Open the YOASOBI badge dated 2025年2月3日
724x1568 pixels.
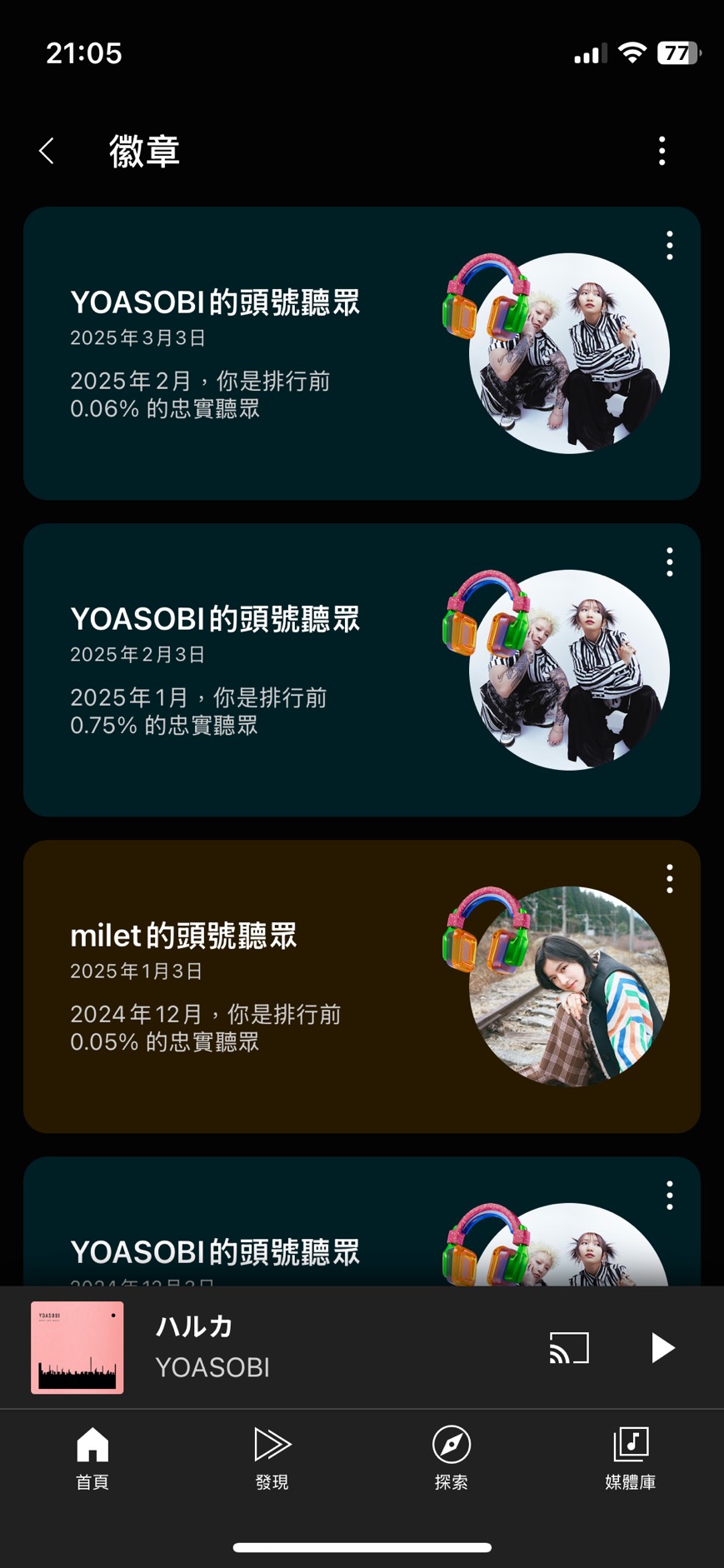[250, 671]
